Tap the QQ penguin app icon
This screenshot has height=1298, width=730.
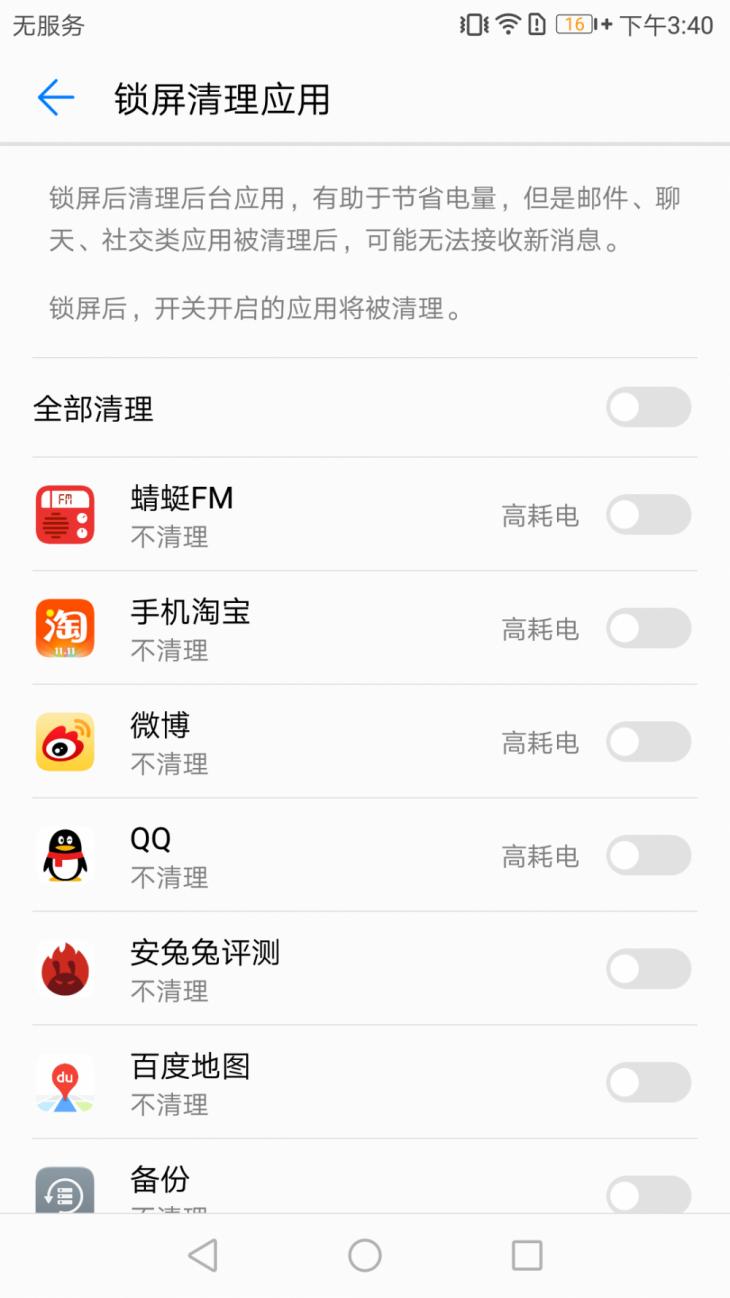point(65,856)
